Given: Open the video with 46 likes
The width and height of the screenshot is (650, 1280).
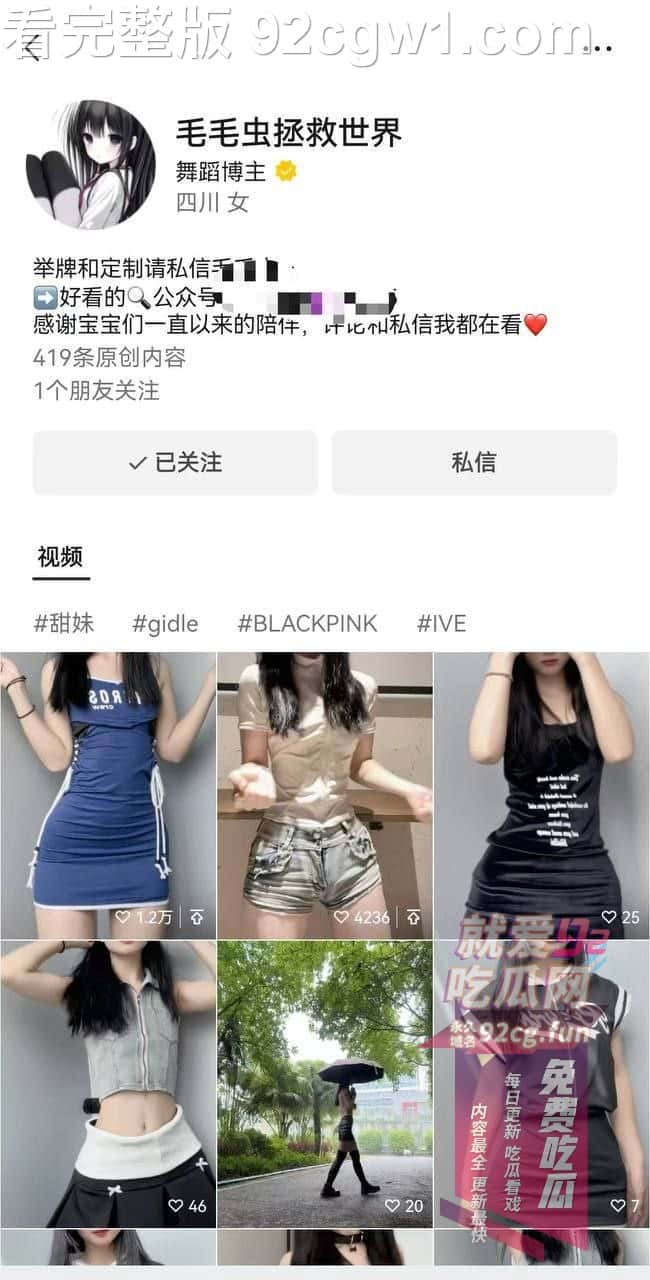Looking at the screenshot, I should [x=108, y=1083].
